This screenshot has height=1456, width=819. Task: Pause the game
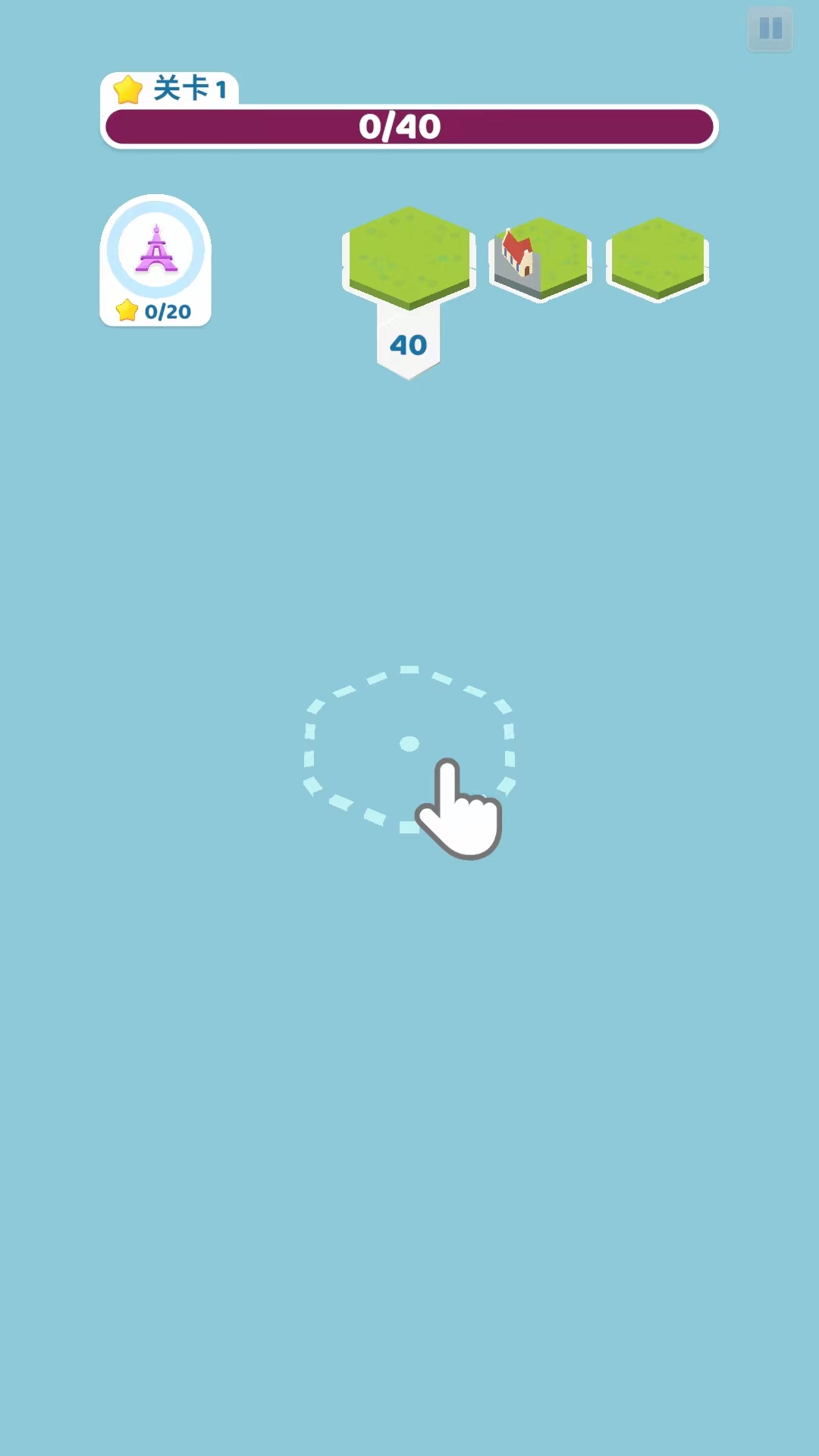[x=770, y=29]
